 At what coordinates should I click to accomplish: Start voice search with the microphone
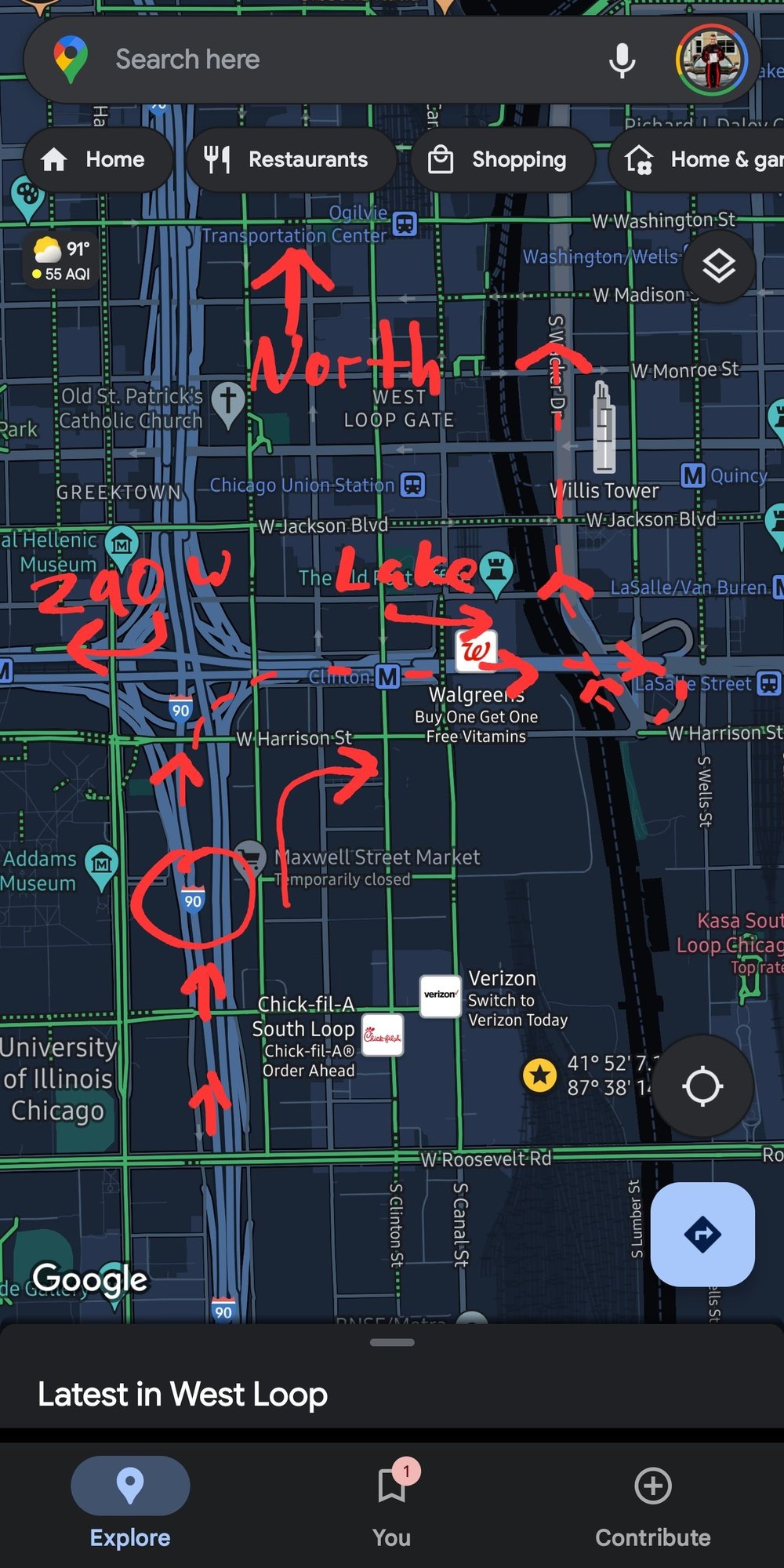622,60
